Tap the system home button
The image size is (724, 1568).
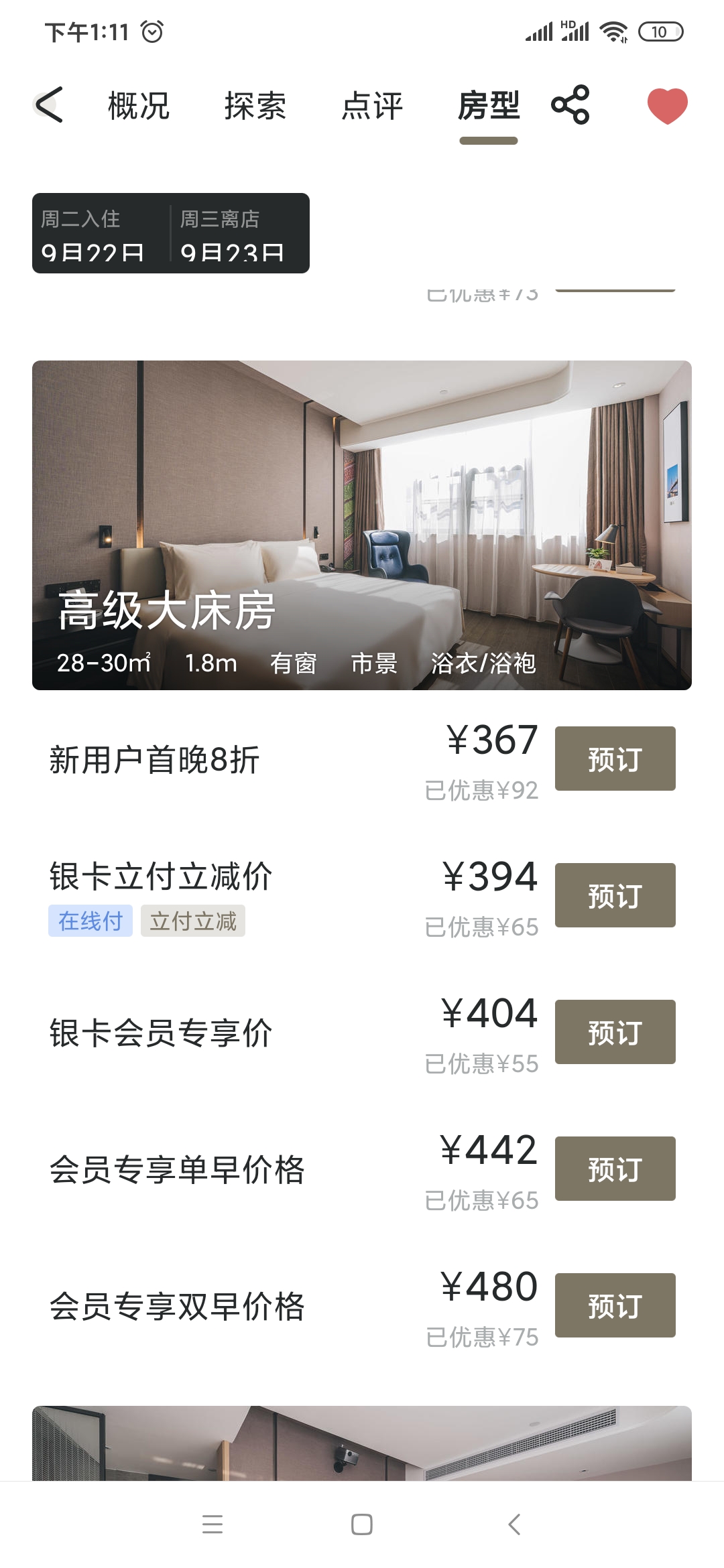[x=362, y=1524]
